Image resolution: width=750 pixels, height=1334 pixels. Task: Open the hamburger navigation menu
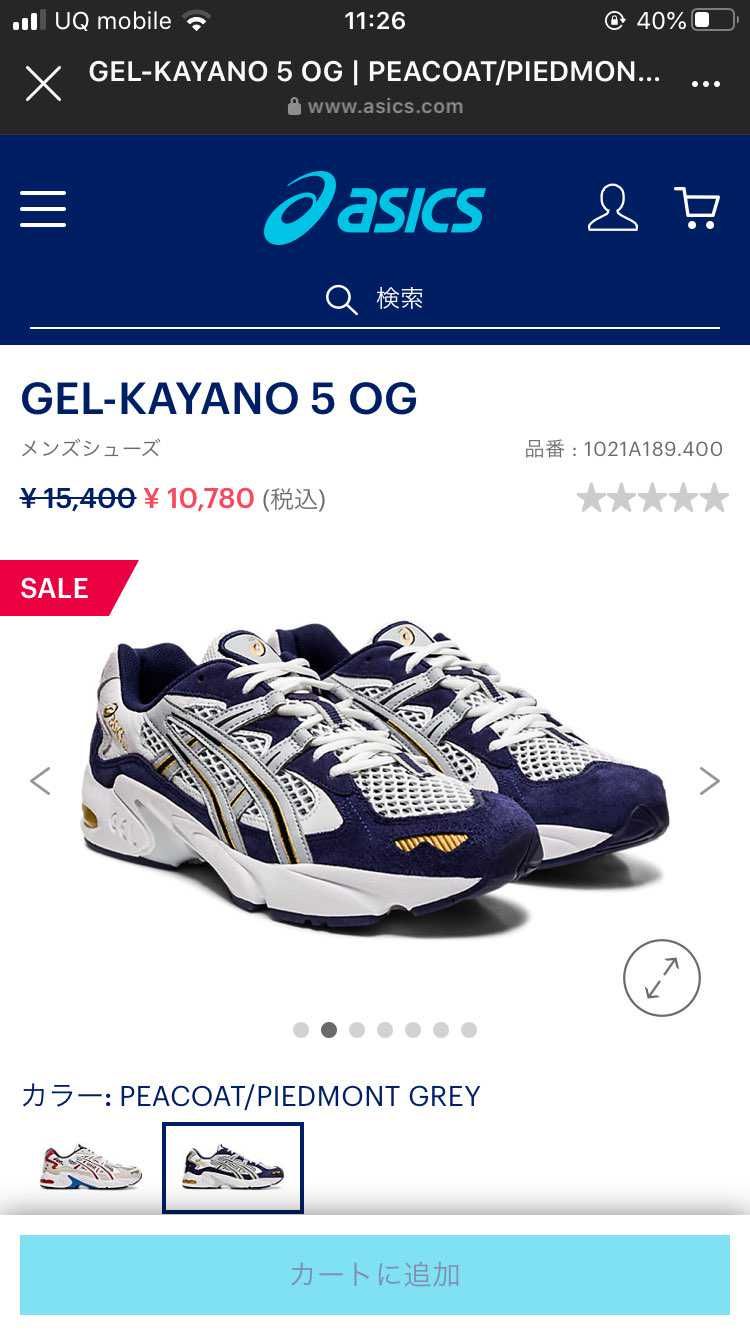(43, 209)
